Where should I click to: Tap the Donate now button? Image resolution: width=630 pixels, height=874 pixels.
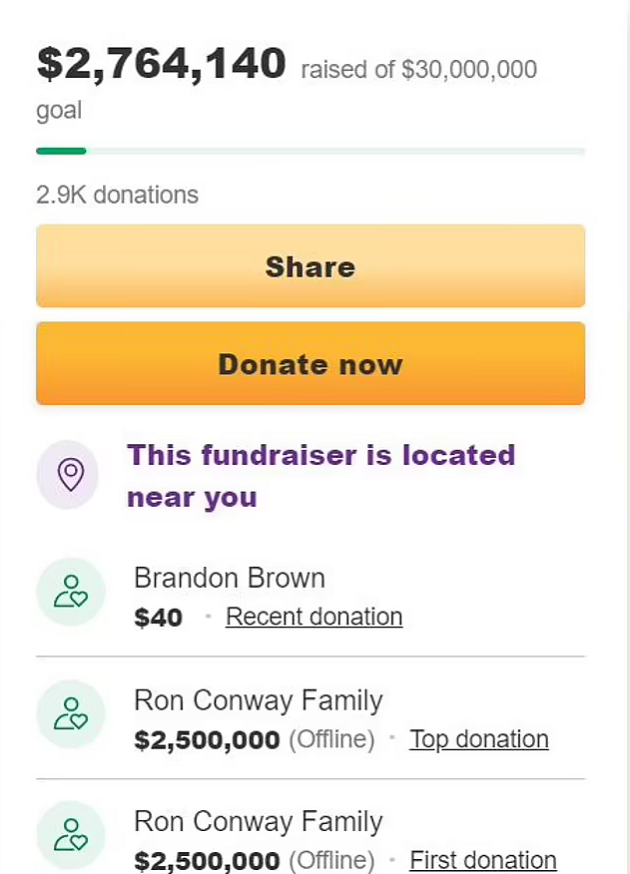310,363
